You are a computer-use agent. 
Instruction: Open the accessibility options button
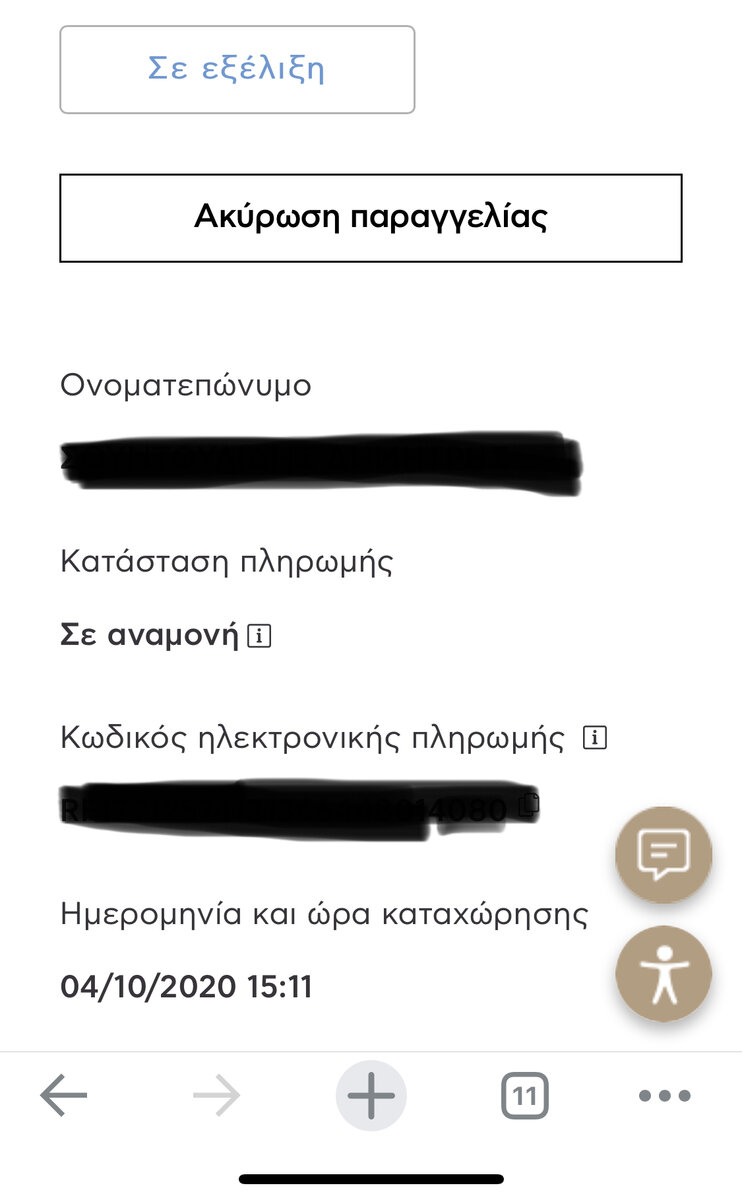pyautogui.click(x=663, y=975)
